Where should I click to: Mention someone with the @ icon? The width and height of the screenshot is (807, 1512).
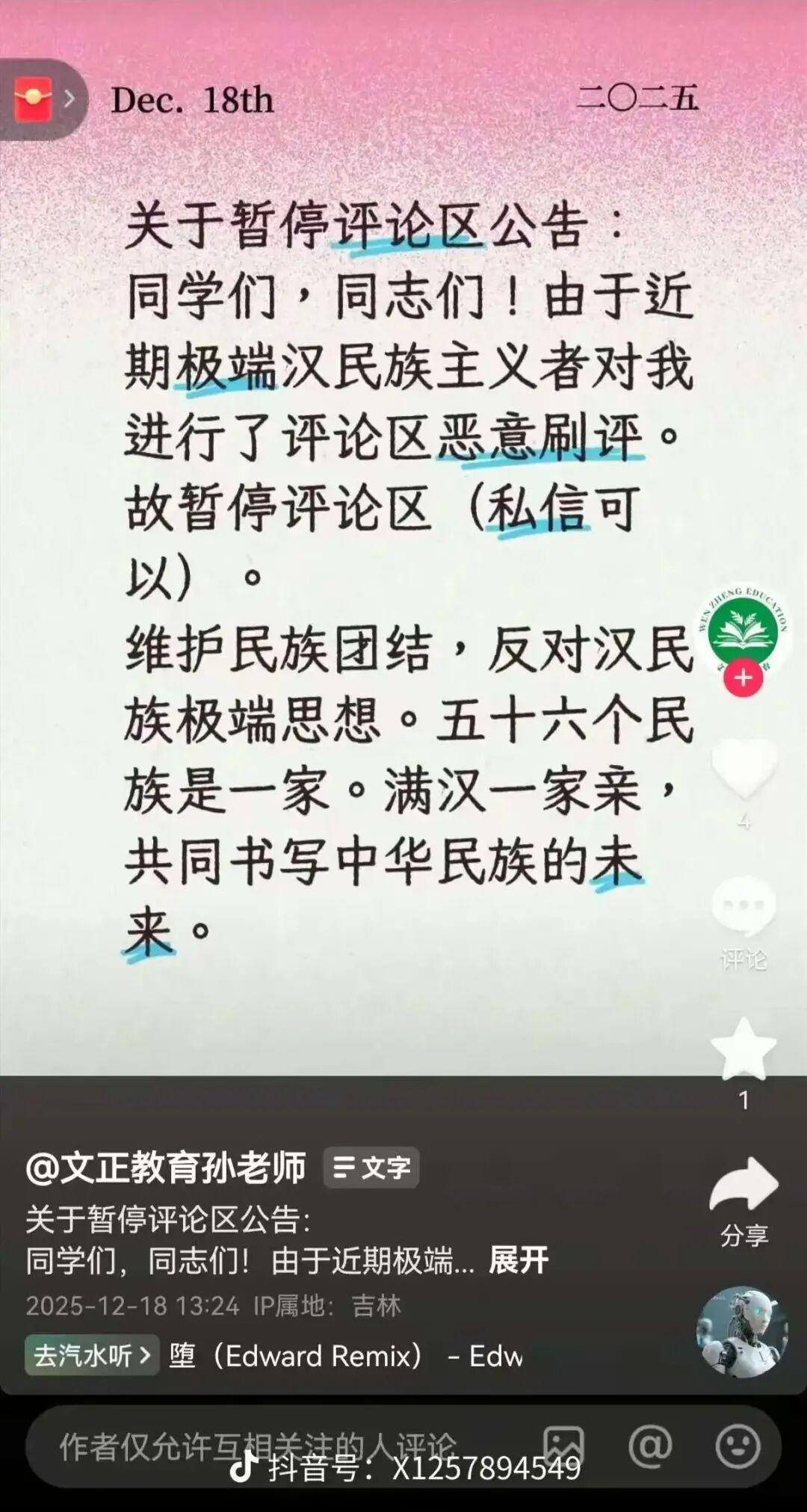pos(650,1446)
